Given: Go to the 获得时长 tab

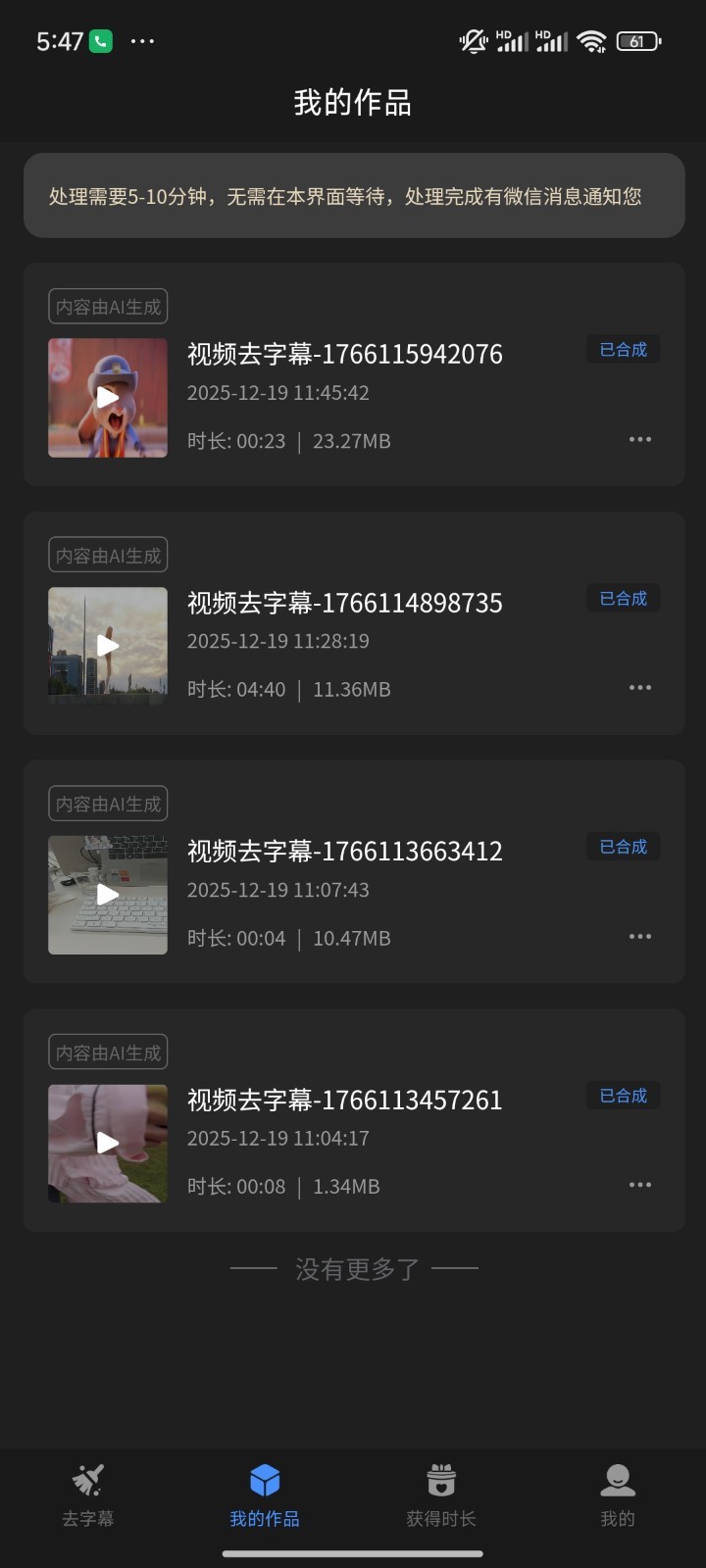Looking at the screenshot, I should (x=441, y=1495).
